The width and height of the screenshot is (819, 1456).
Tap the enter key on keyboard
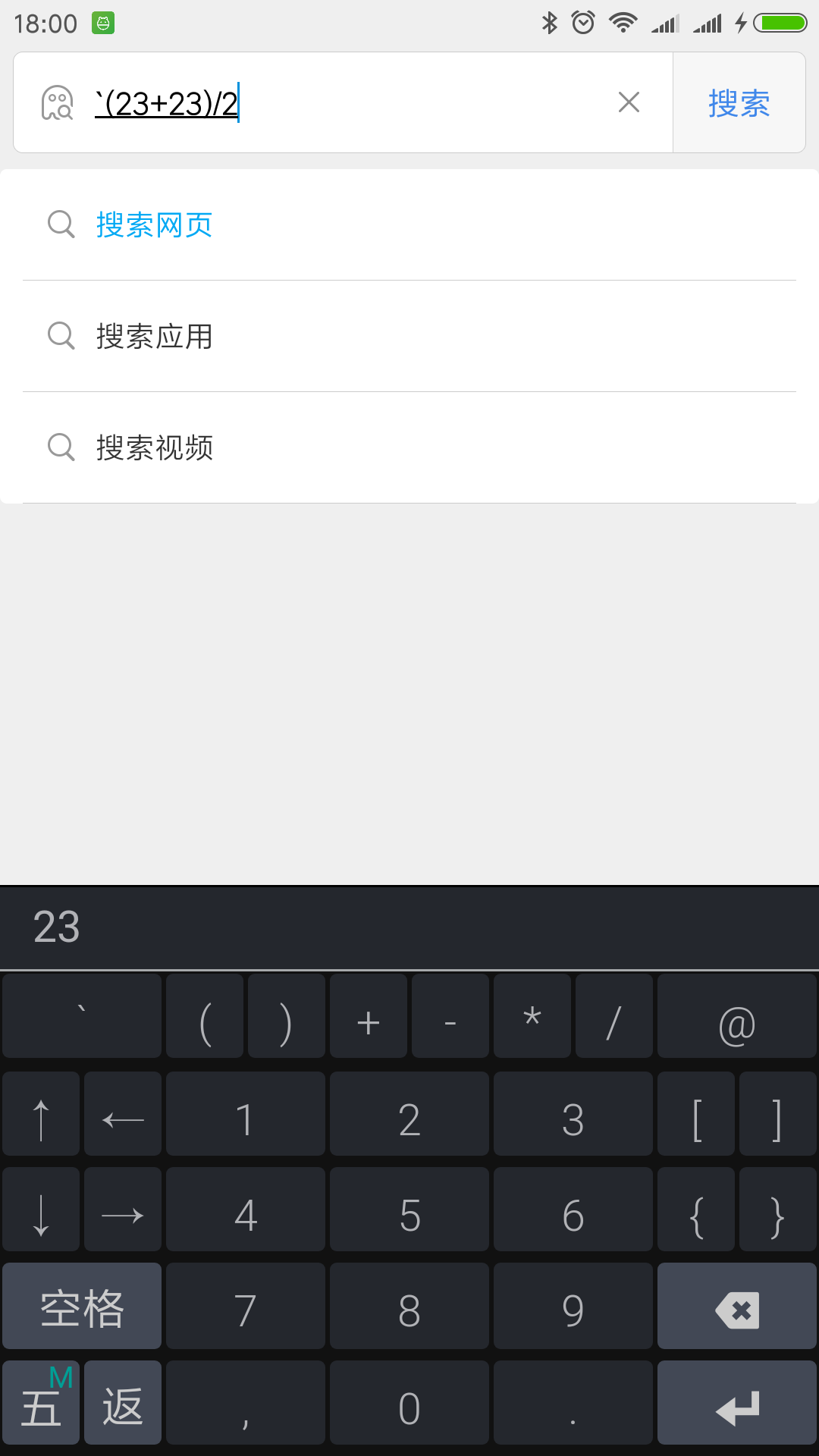tap(737, 1402)
